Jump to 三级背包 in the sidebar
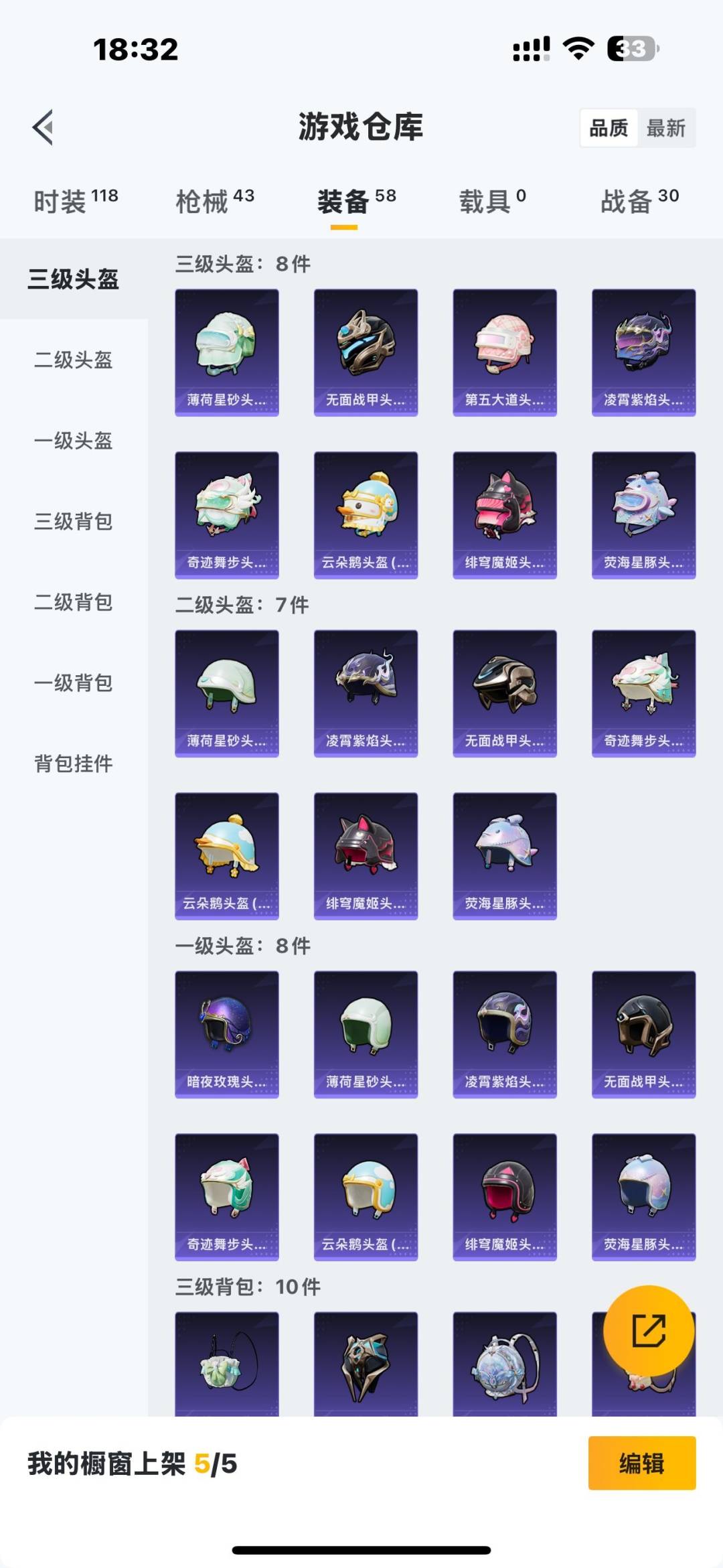 click(74, 522)
